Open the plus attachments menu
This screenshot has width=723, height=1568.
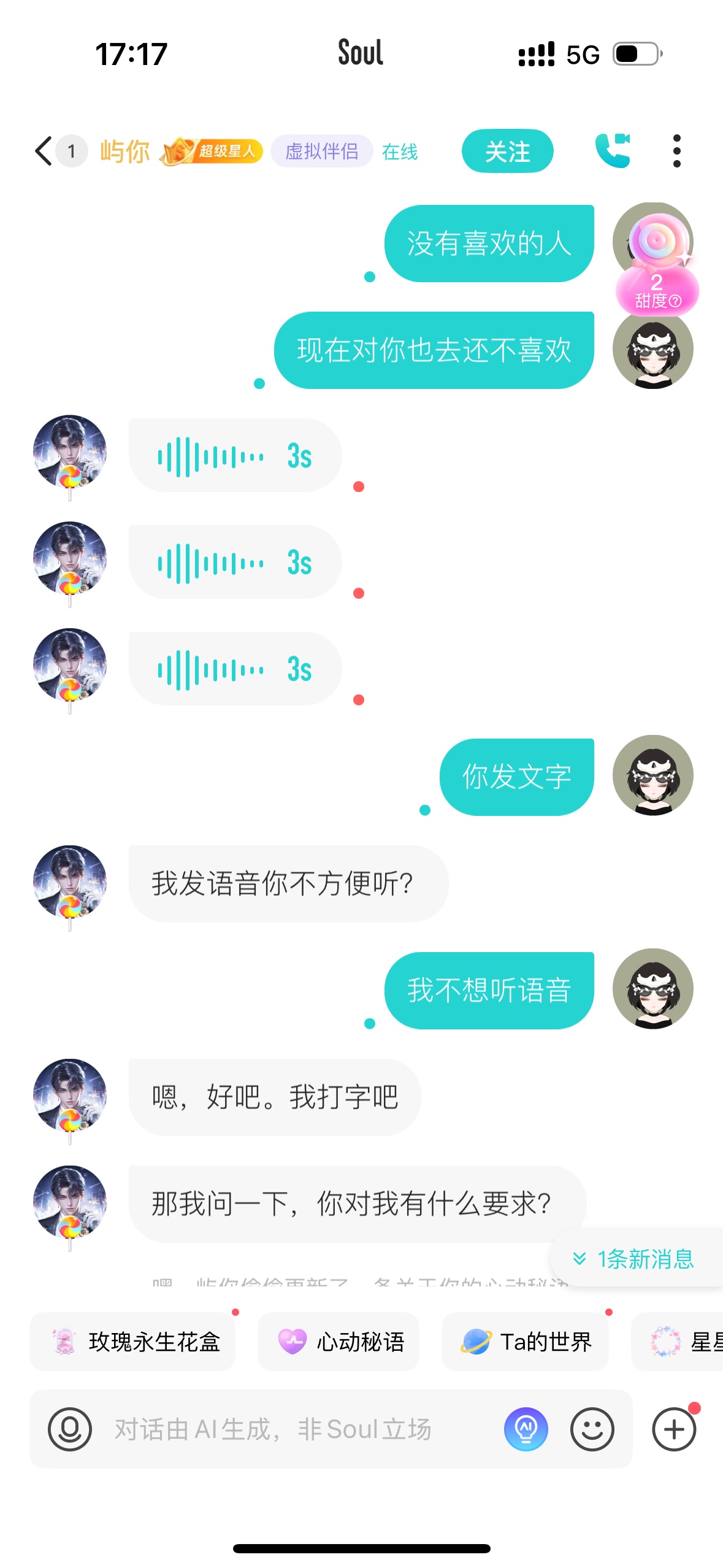(x=674, y=1429)
